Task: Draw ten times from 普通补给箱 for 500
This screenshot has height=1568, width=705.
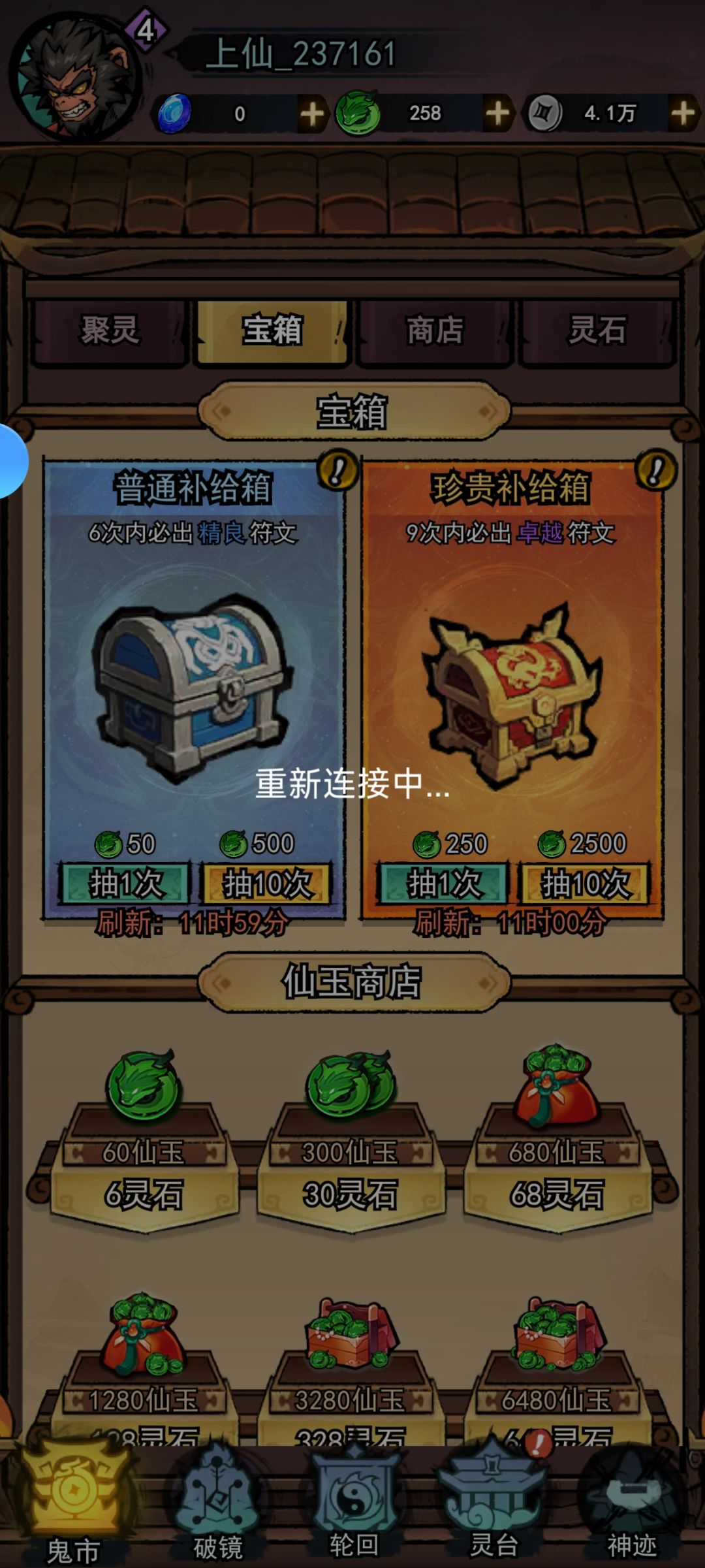Action: pos(267,883)
